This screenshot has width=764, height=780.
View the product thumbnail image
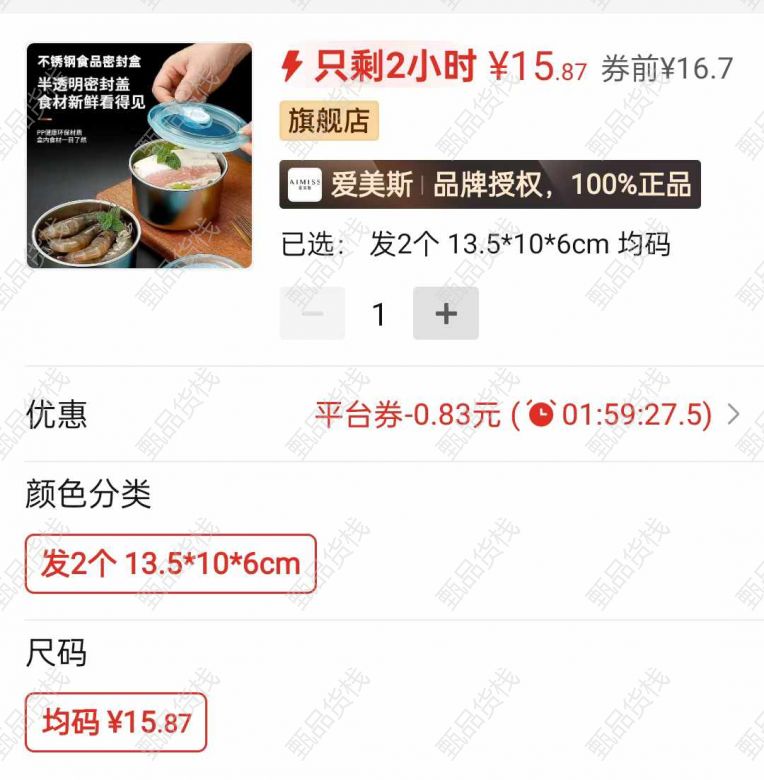click(139, 155)
